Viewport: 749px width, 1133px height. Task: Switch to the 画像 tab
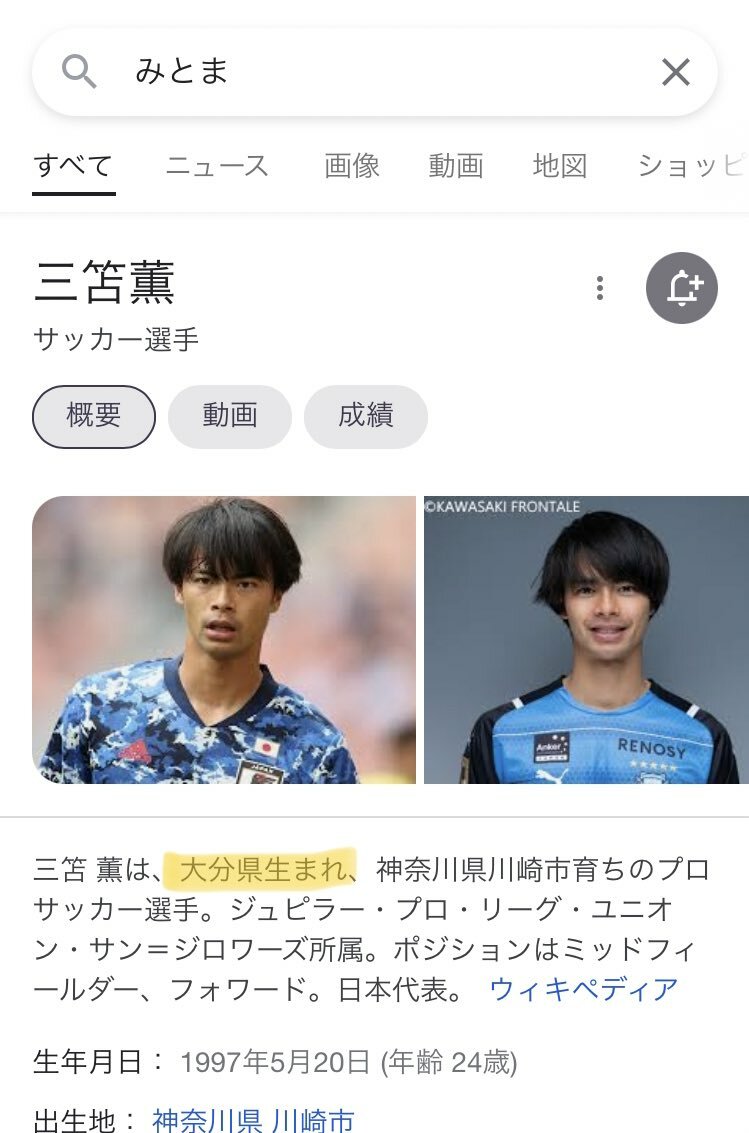pyautogui.click(x=352, y=166)
